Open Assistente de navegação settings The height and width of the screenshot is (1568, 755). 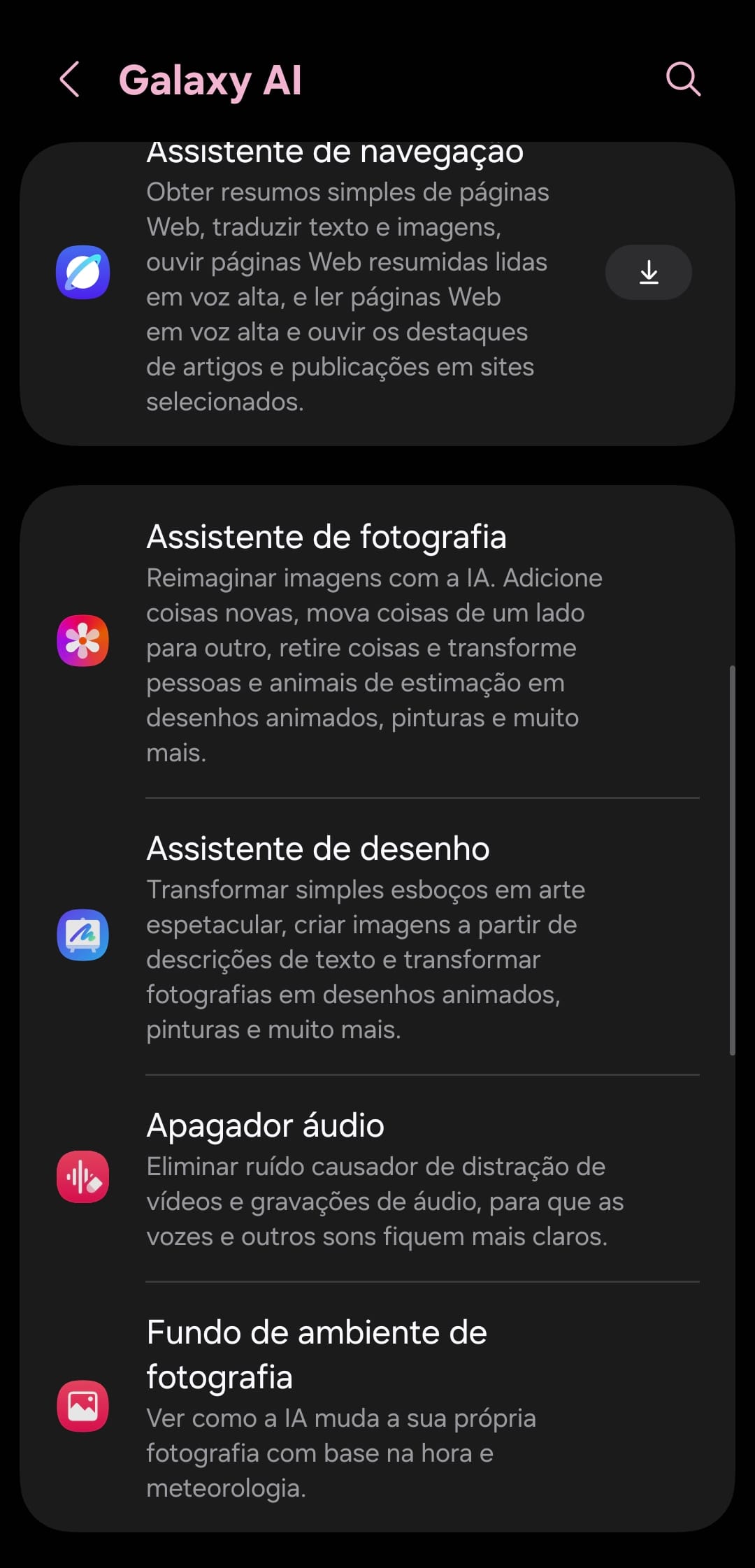pos(336,280)
